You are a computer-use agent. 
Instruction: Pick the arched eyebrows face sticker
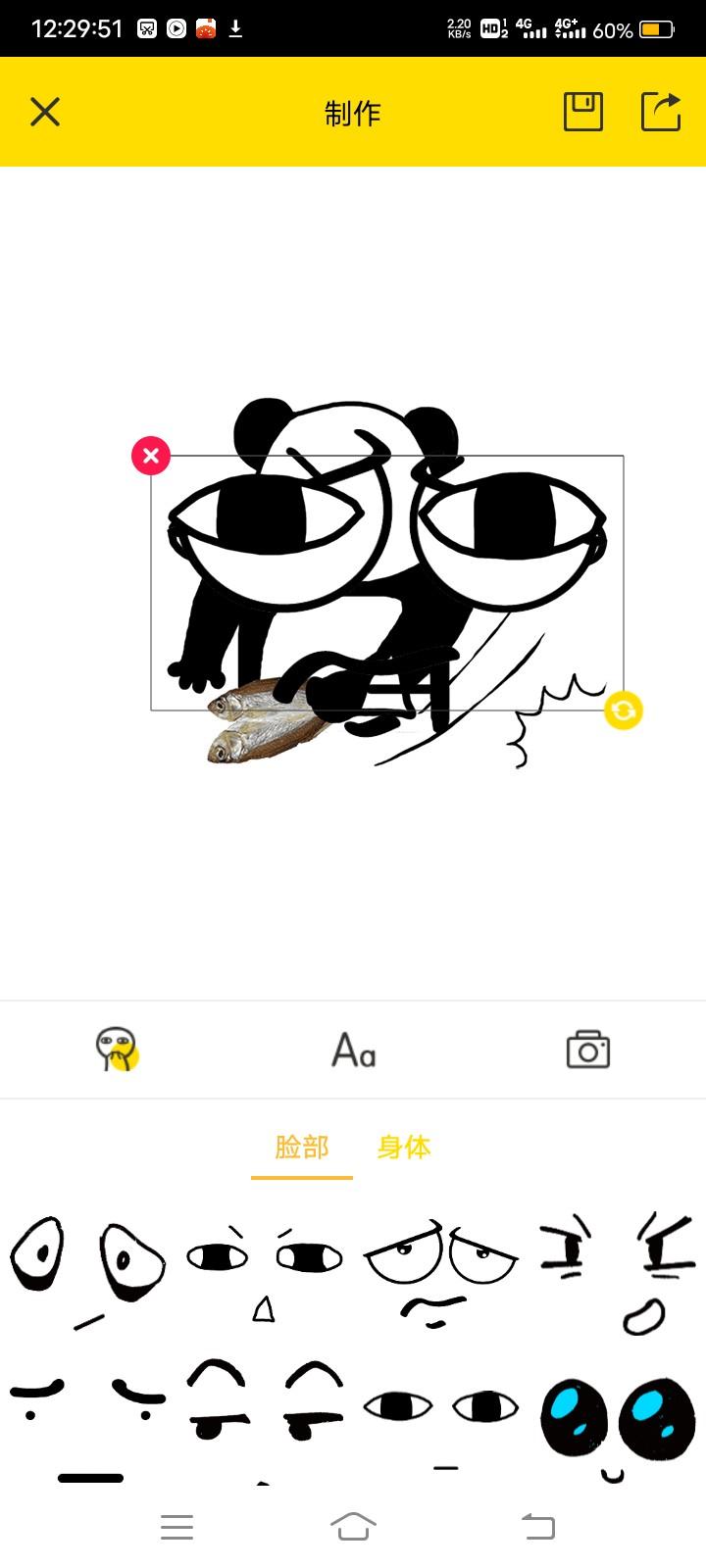coord(264,1411)
